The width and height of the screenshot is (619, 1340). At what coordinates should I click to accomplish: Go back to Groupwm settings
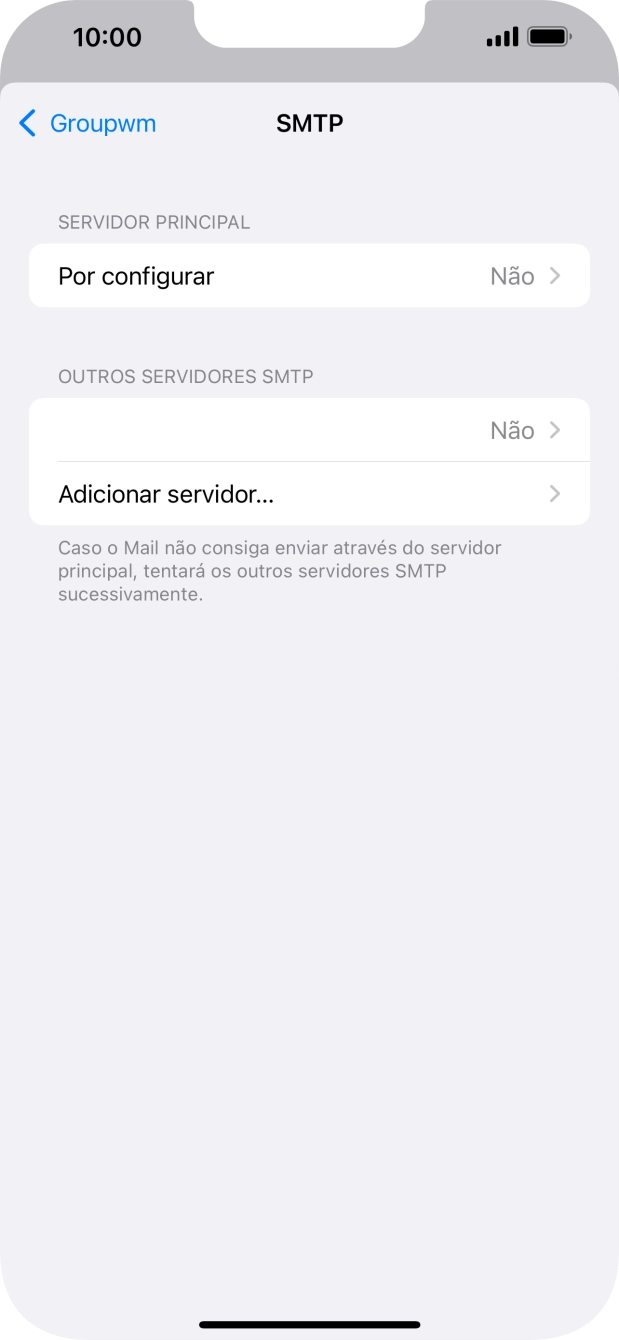88,124
